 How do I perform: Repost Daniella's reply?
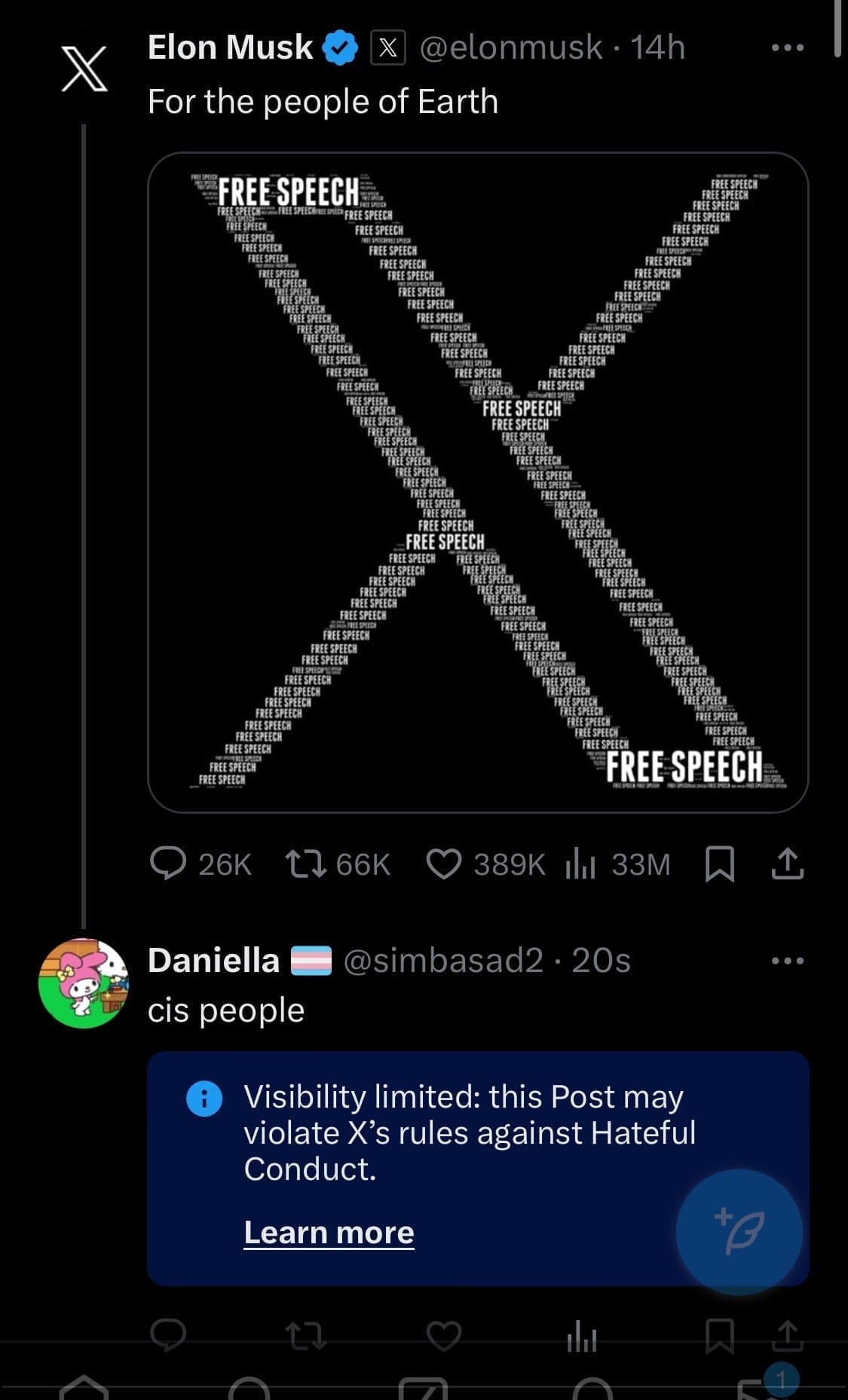pyautogui.click(x=306, y=1337)
